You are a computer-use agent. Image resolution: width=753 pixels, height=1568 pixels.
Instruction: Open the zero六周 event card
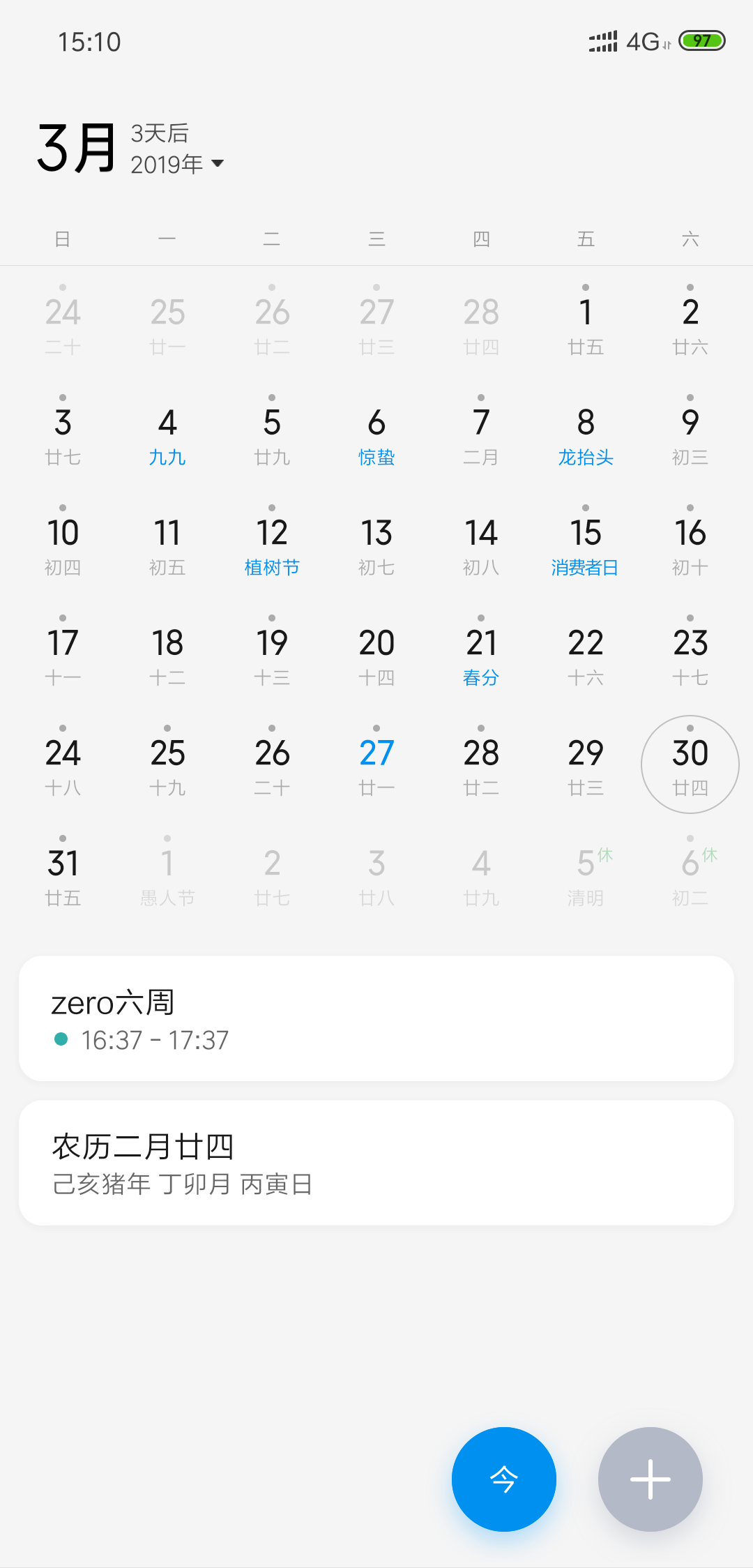click(x=376, y=1018)
